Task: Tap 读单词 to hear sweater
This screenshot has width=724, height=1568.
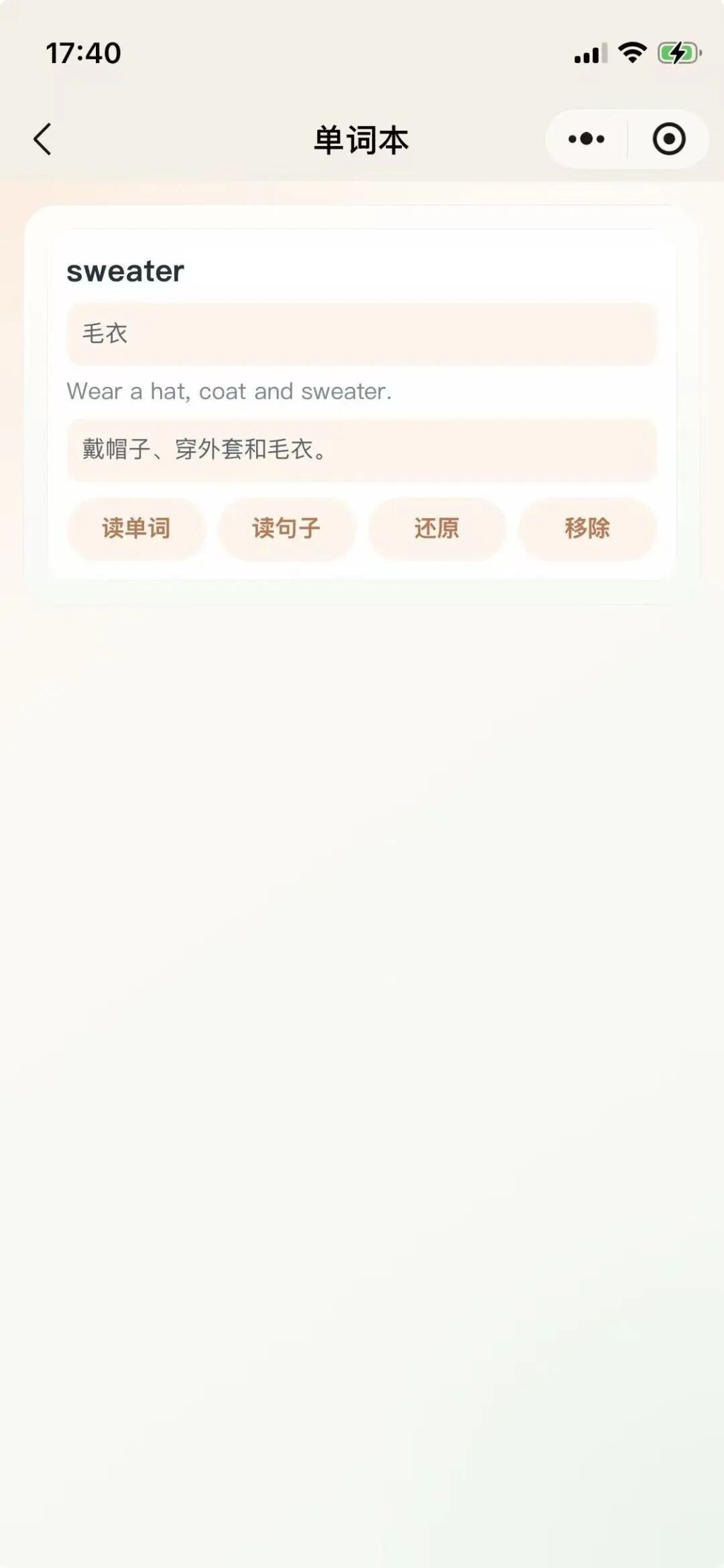Action: click(x=136, y=528)
